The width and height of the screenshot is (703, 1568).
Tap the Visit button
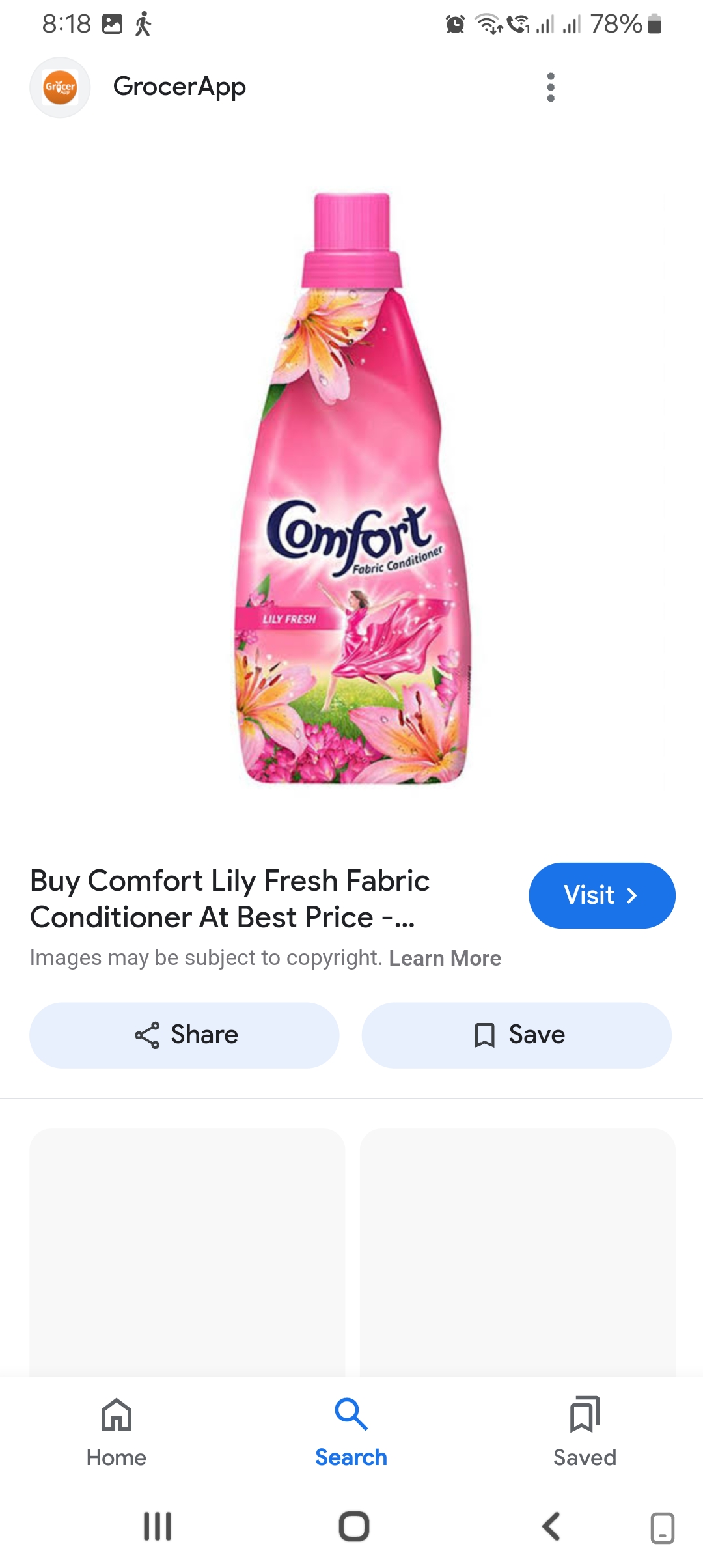point(601,895)
